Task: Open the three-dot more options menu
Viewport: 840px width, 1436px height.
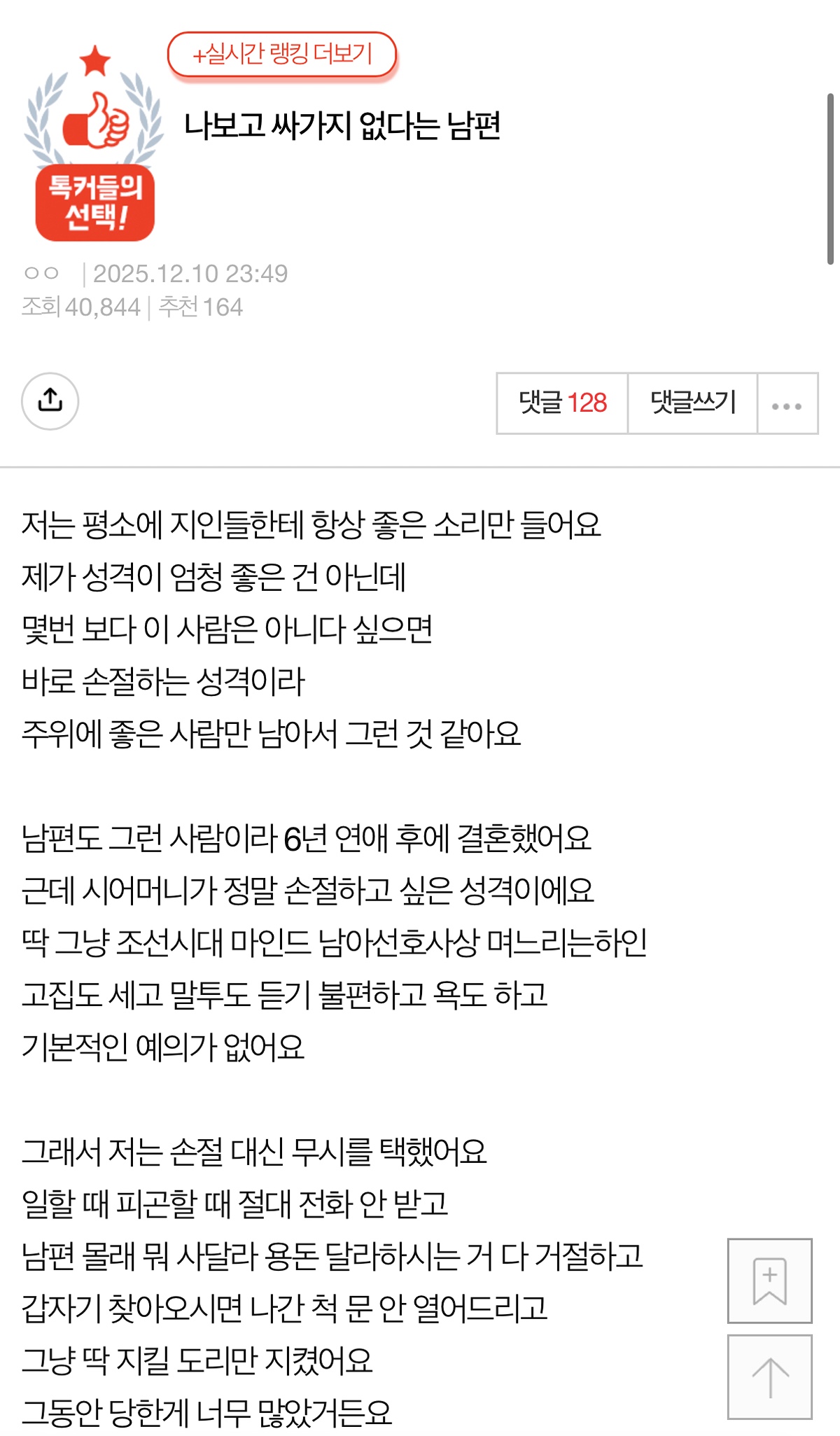Action: [x=787, y=405]
